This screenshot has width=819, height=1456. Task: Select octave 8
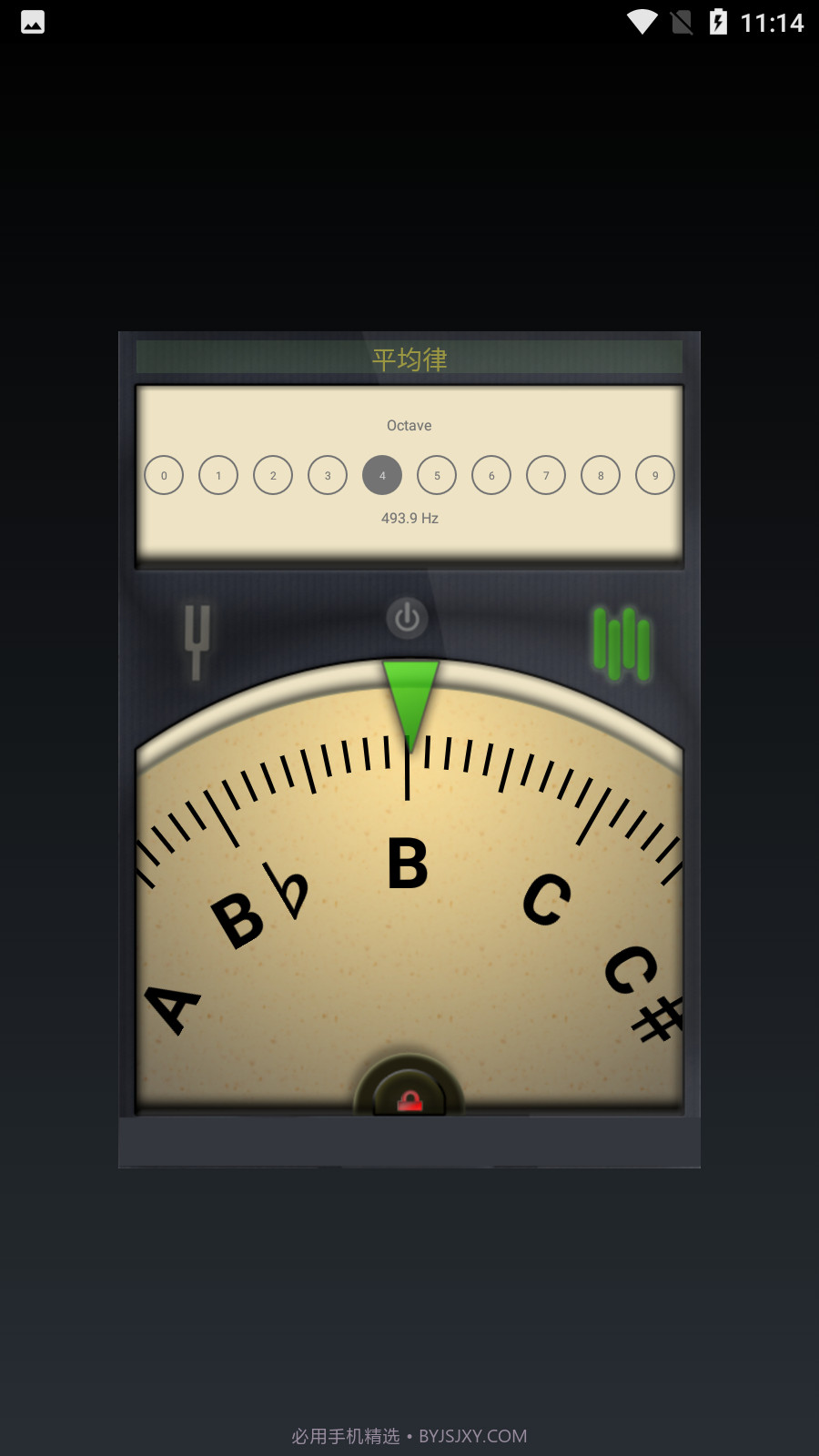click(x=601, y=475)
